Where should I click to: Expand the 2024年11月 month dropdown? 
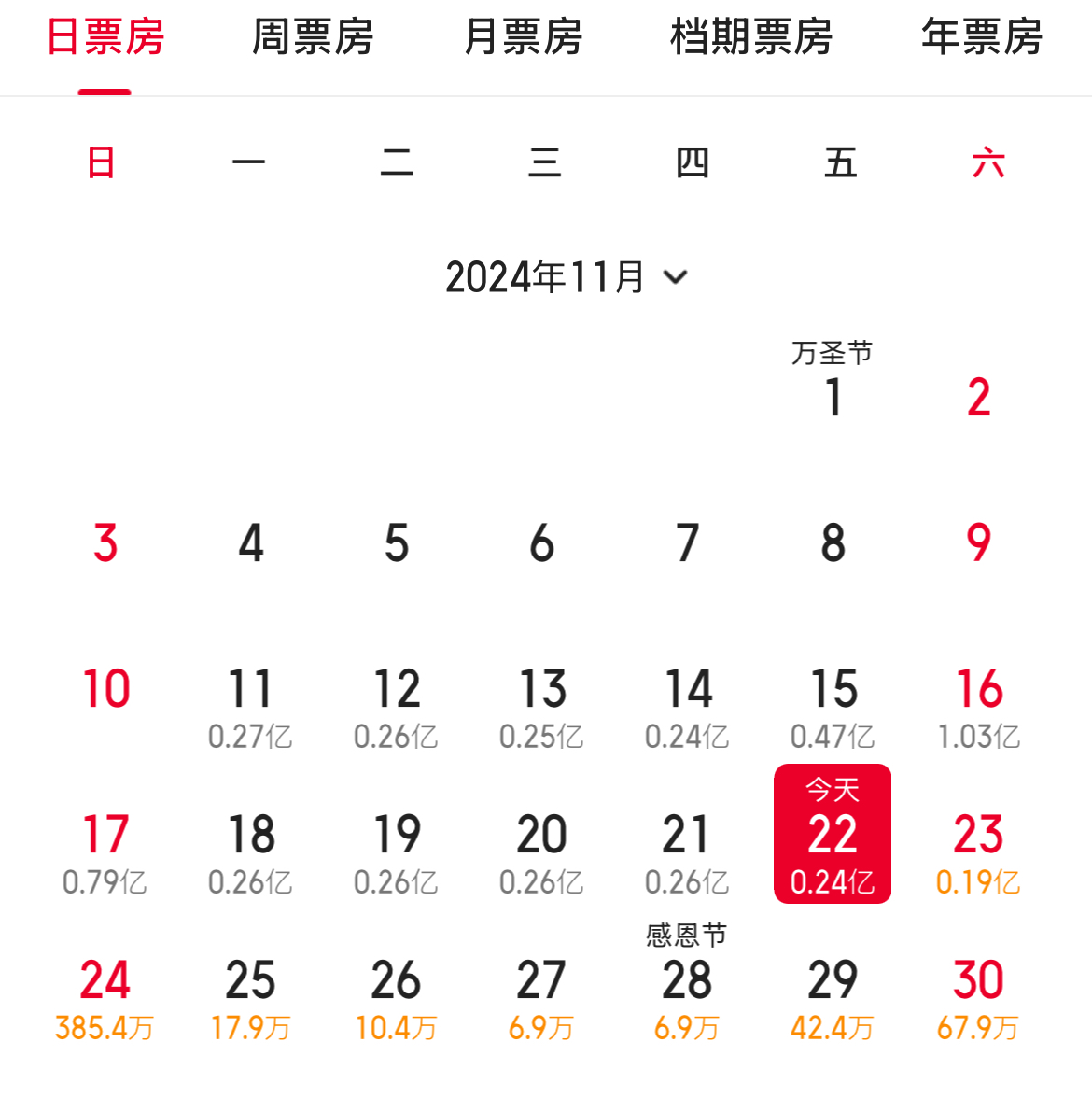(567, 277)
